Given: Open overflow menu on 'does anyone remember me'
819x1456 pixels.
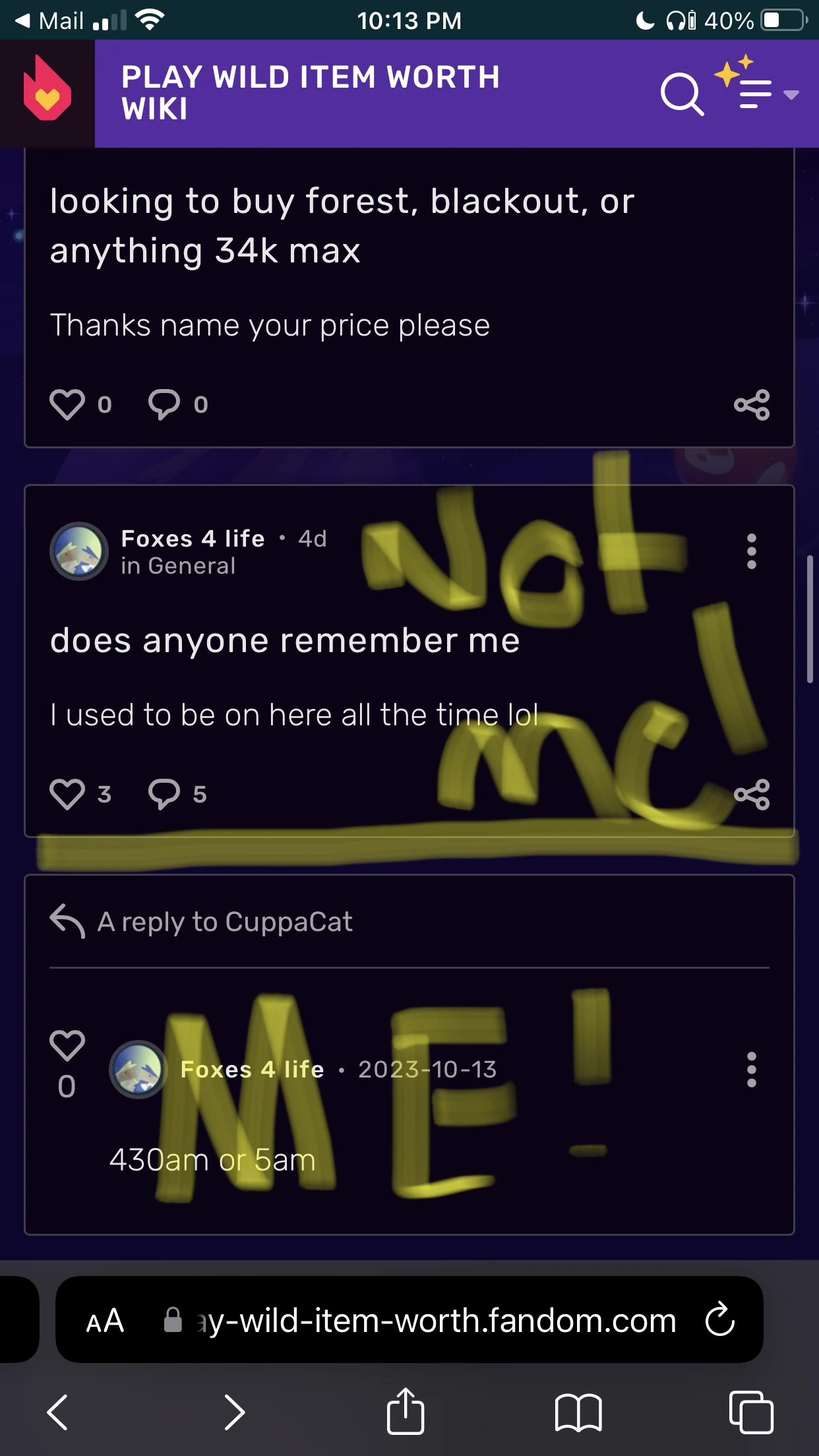Looking at the screenshot, I should (751, 551).
